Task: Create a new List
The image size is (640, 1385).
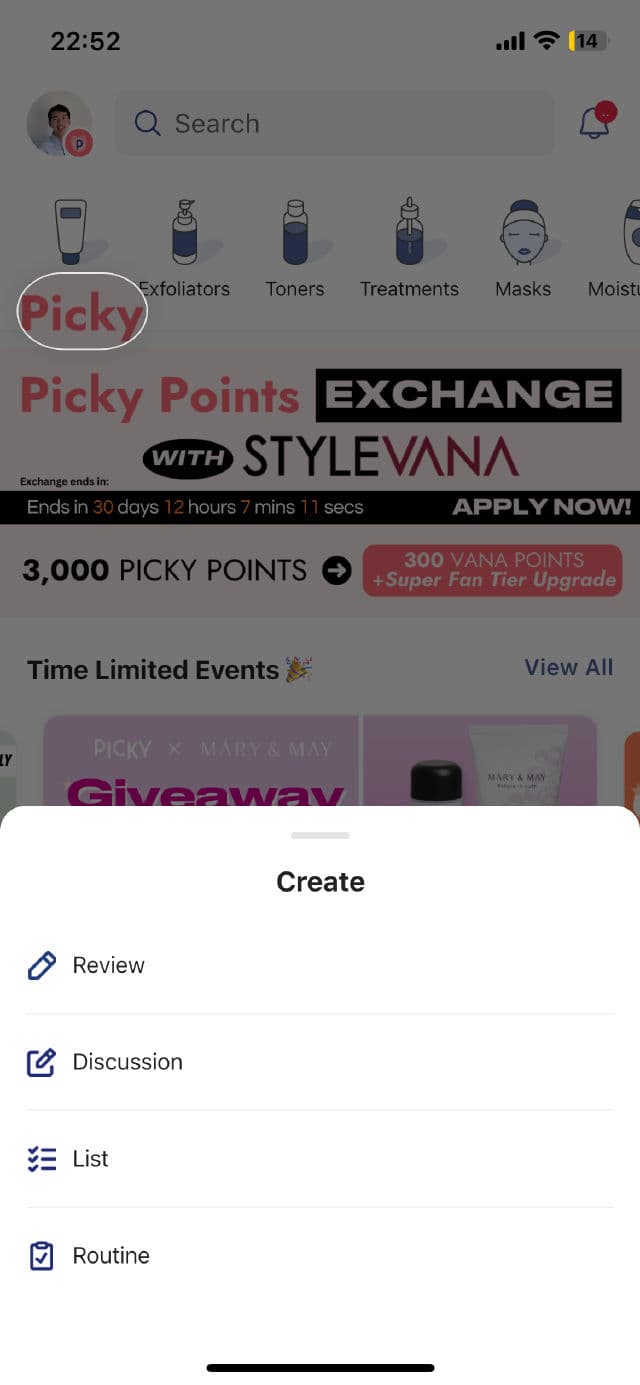Action: pos(90,1159)
